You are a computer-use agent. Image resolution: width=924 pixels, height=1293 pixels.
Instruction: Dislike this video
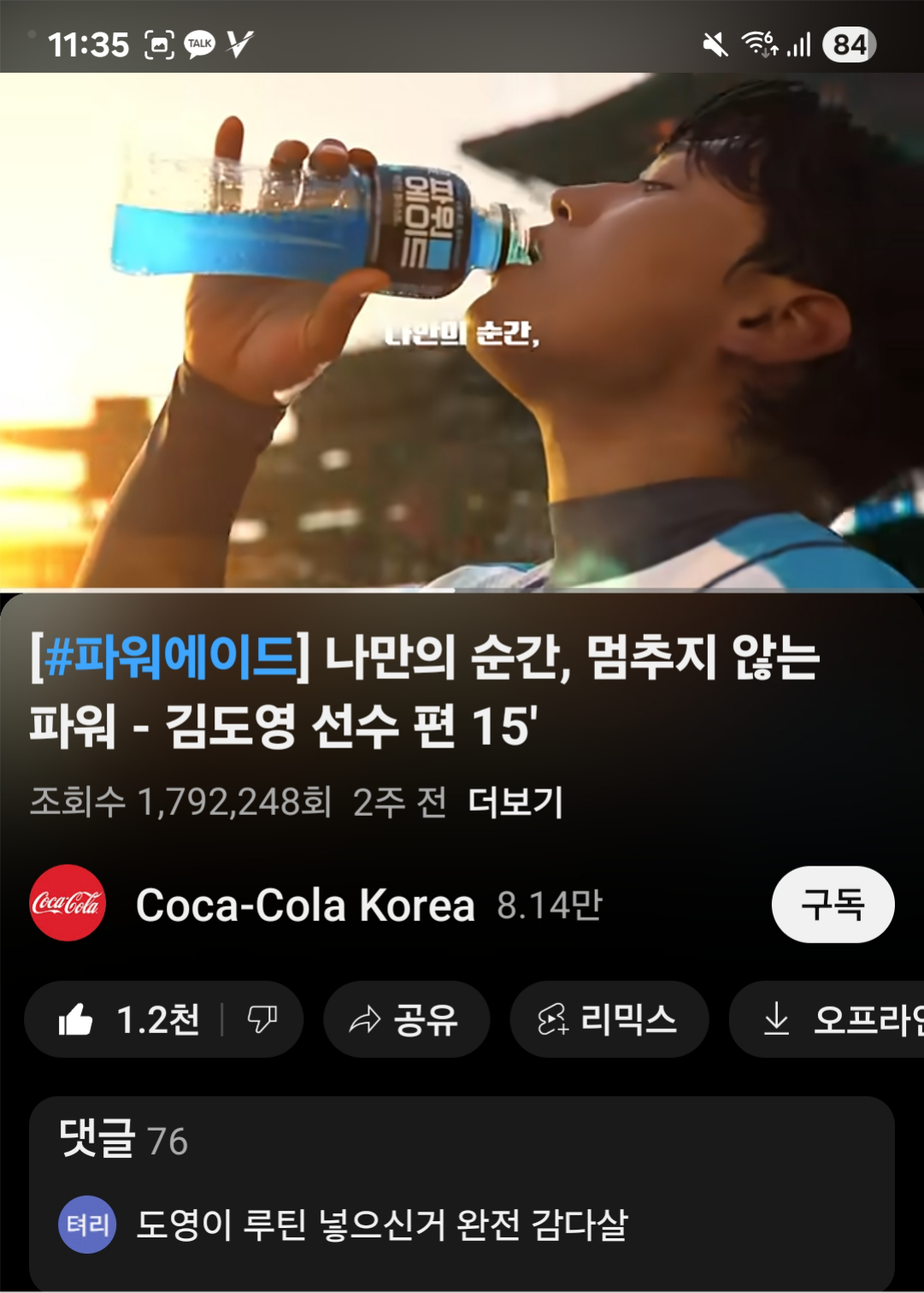click(262, 1019)
